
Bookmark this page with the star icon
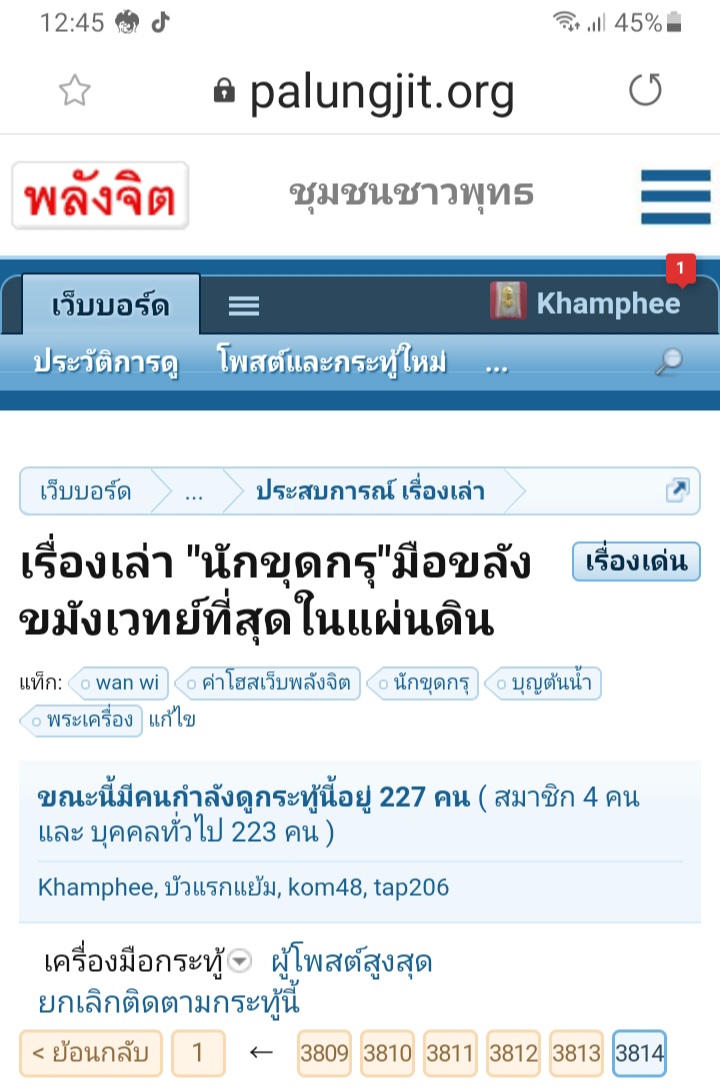pyautogui.click(x=74, y=92)
